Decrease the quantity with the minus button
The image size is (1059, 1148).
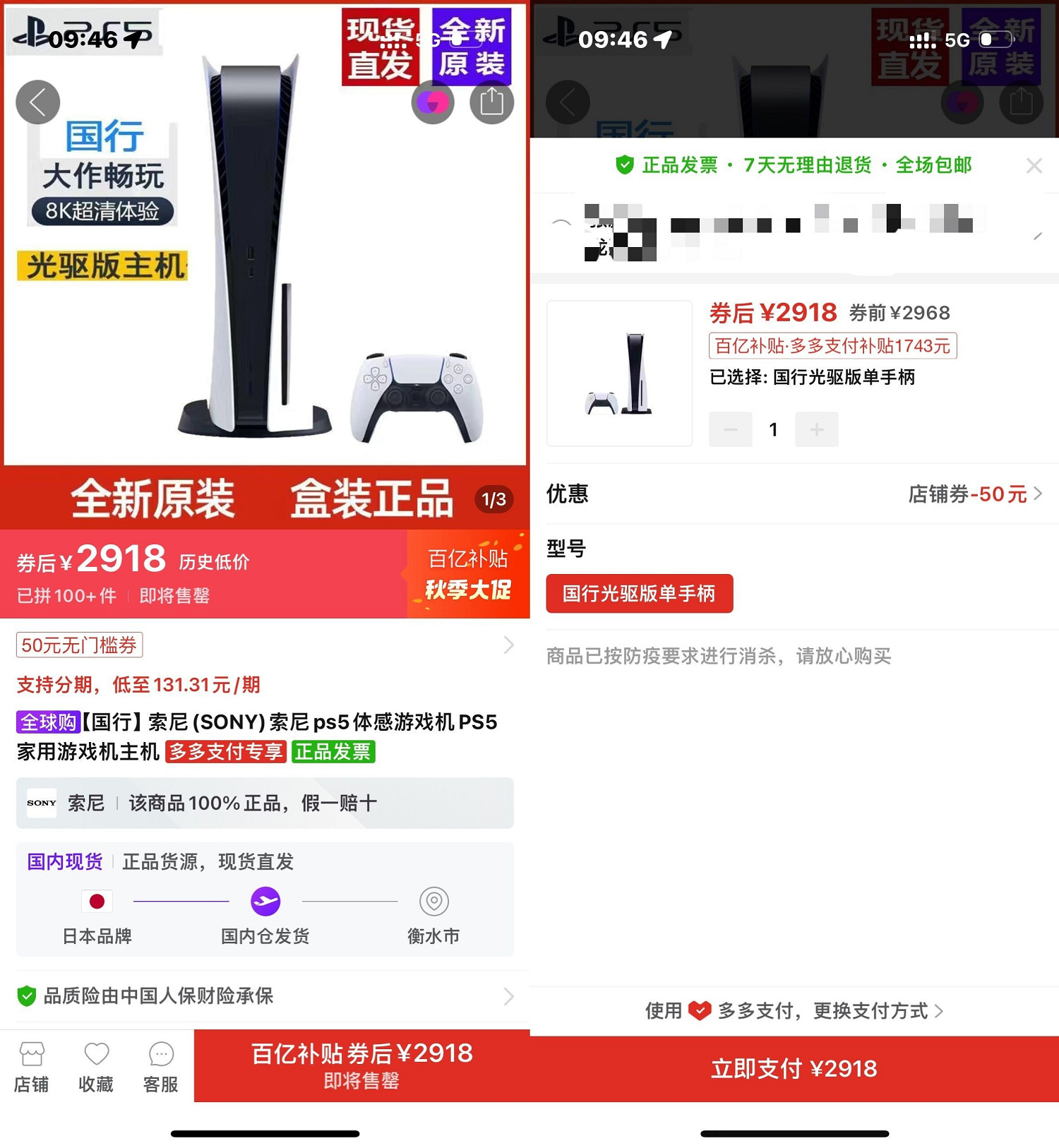click(730, 429)
